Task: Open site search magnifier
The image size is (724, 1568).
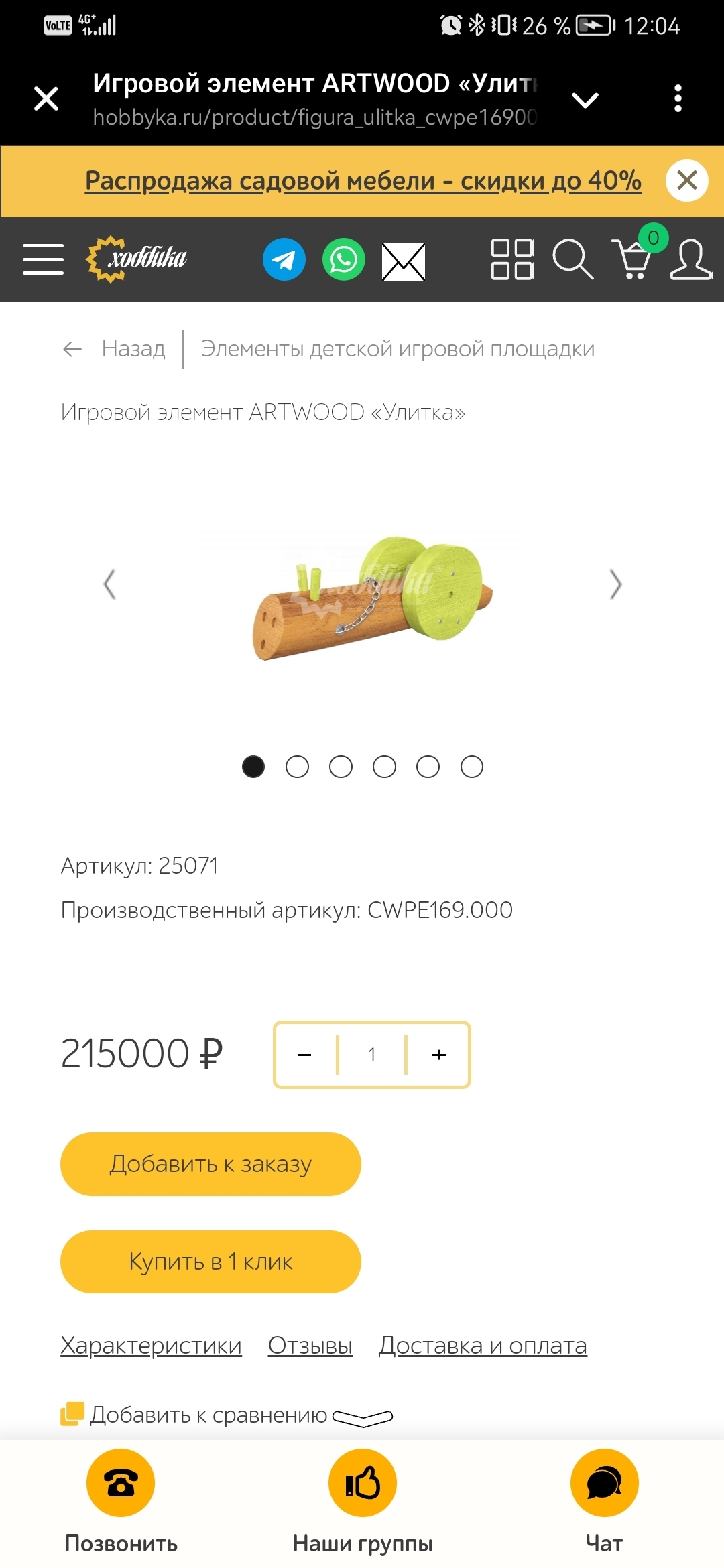Action: tap(572, 259)
